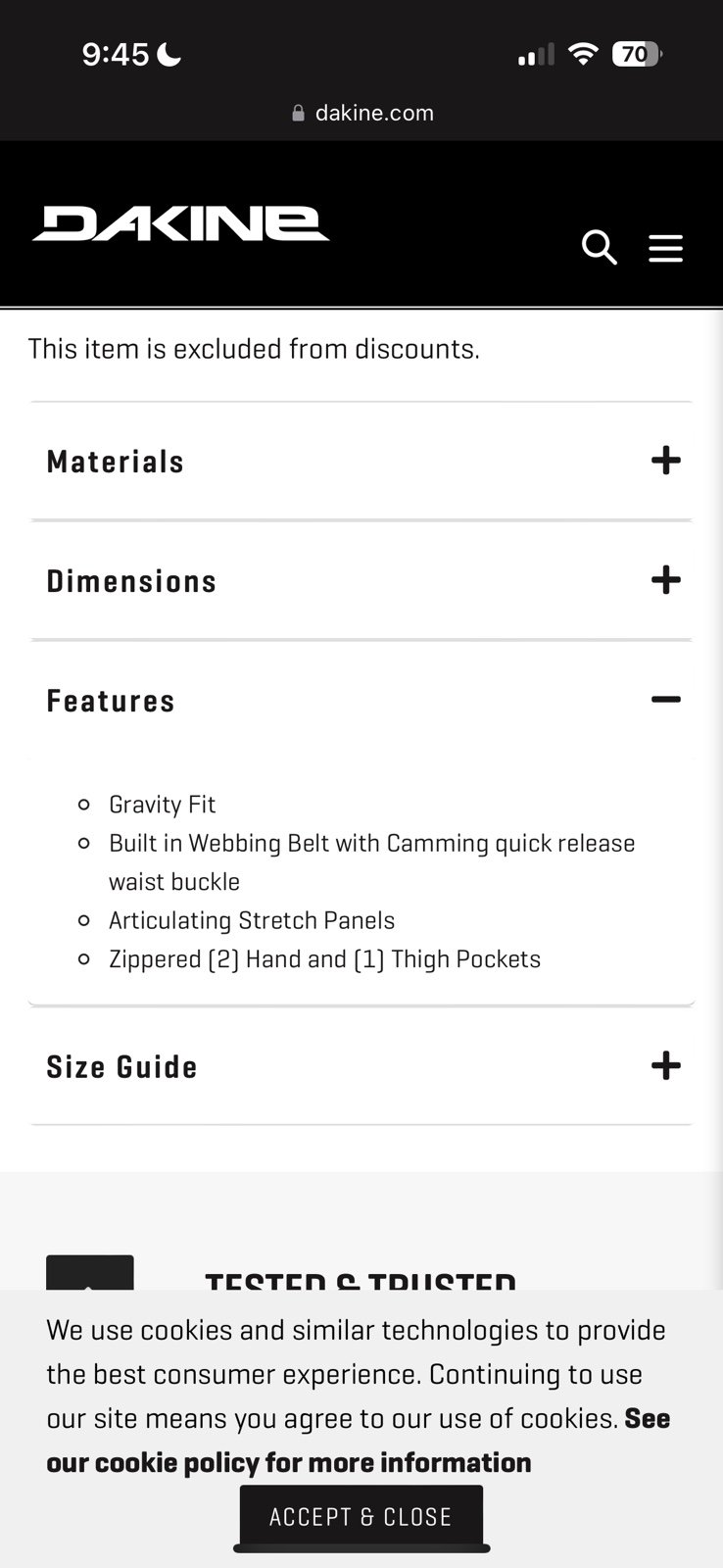The image size is (723, 1568).
Task: Accept and close the cookie banner
Action: click(x=361, y=1516)
